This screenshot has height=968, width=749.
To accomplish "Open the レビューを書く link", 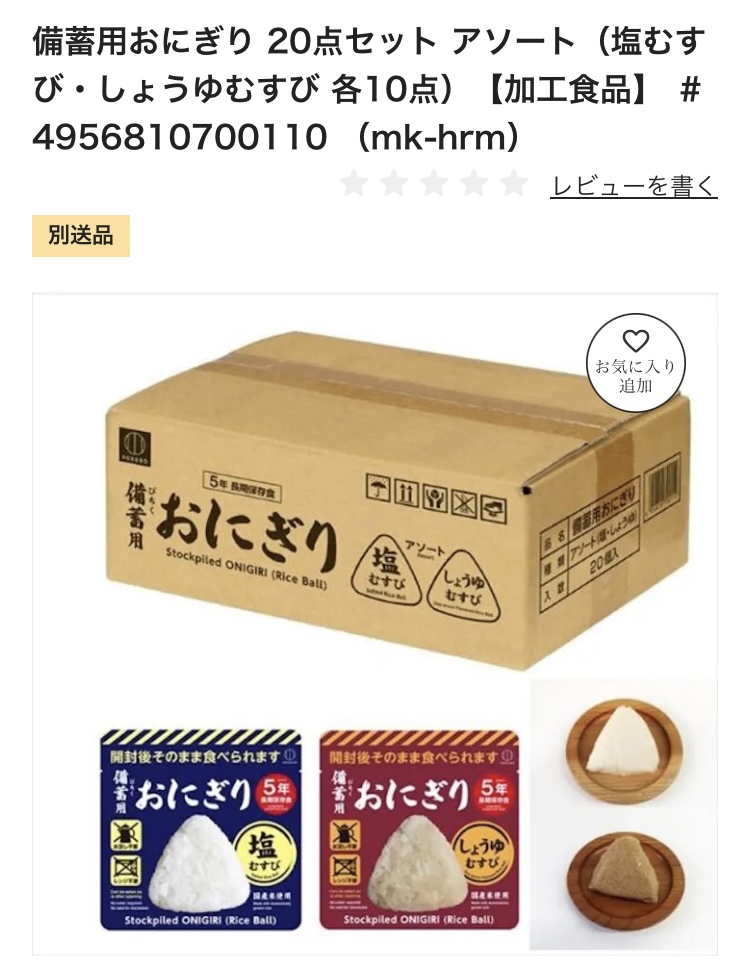I will (633, 185).
